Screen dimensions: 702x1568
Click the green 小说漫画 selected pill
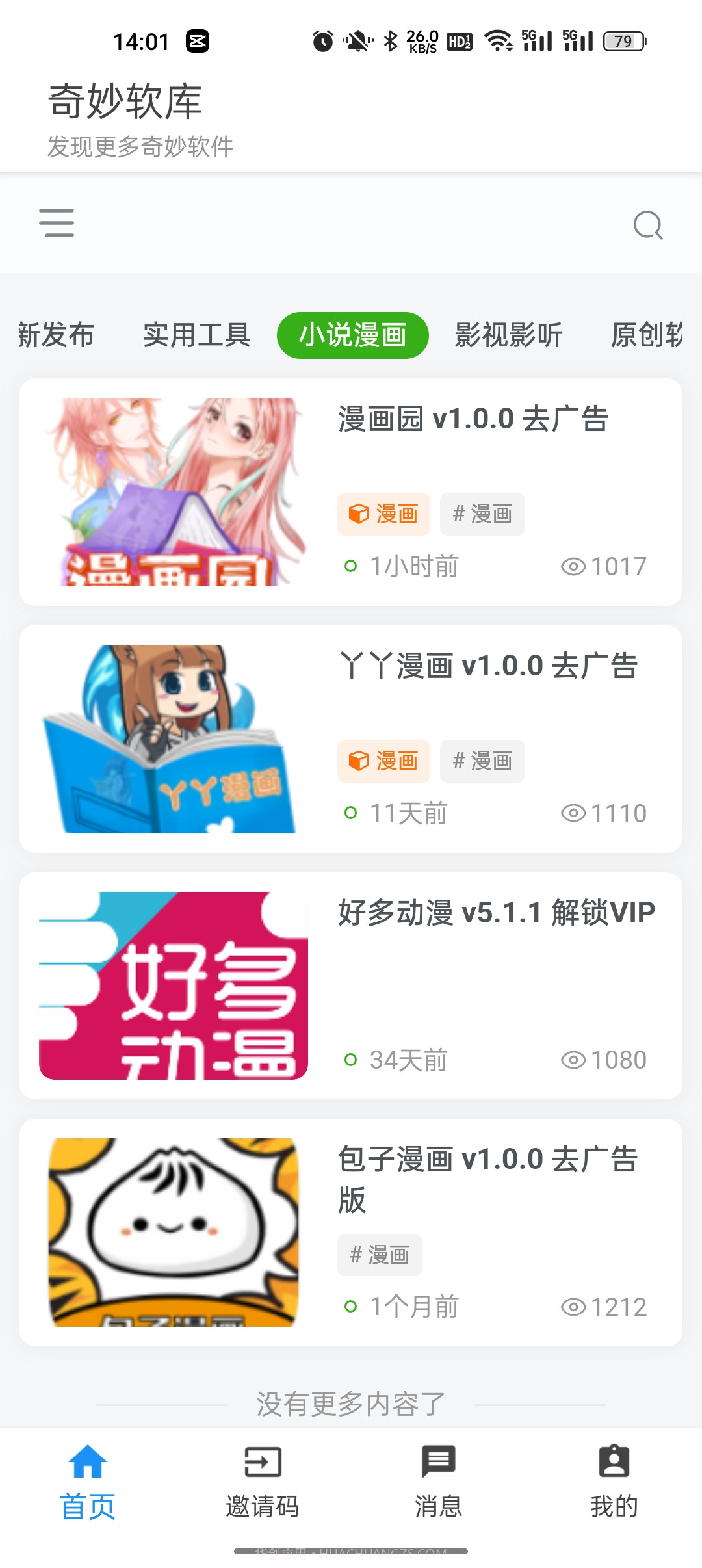pyautogui.click(x=352, y=335)
